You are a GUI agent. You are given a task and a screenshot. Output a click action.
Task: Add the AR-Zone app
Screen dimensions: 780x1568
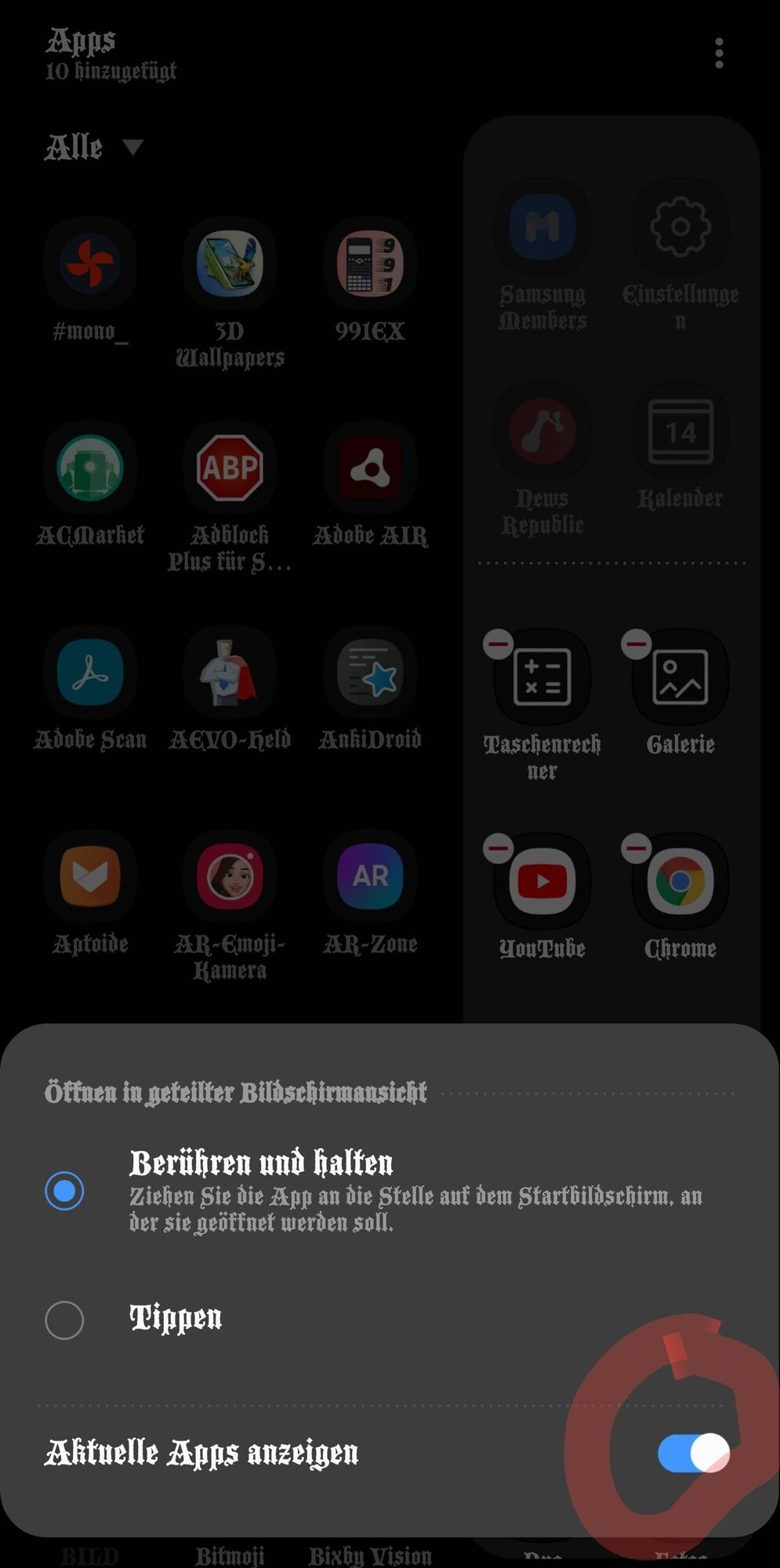370,877
